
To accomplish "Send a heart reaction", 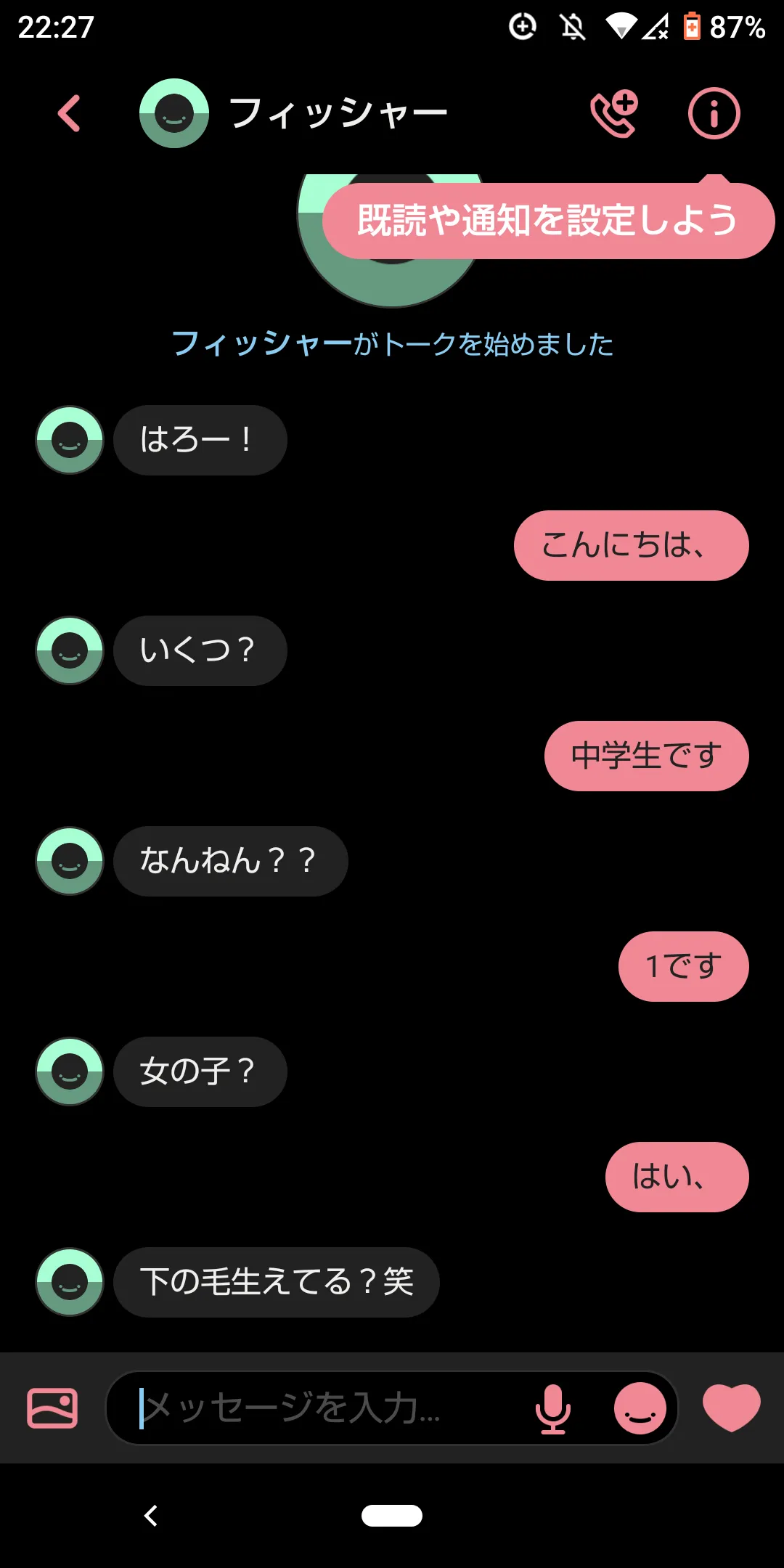I will point(731,1407).
